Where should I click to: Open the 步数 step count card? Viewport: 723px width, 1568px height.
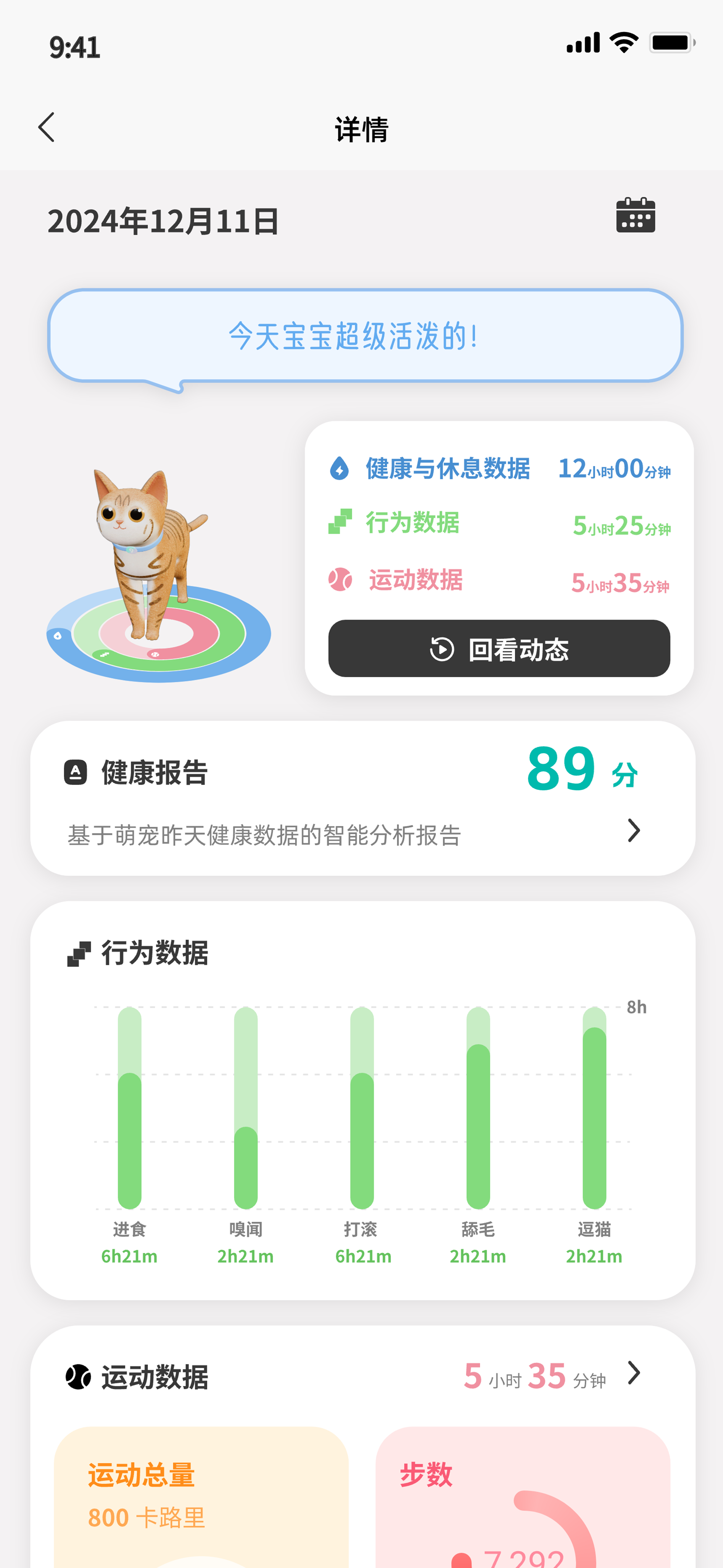point(523,1497)
